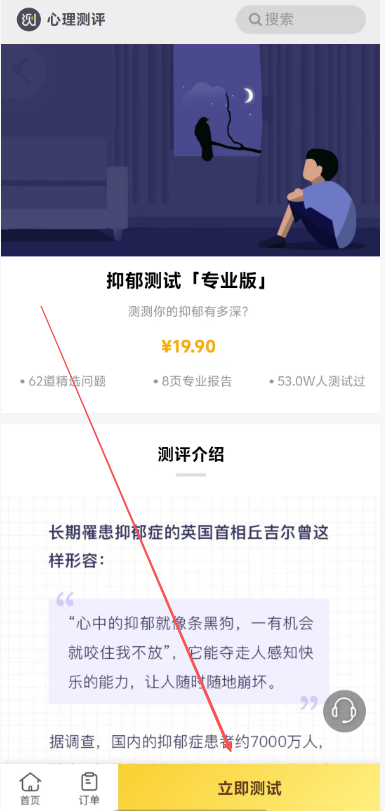Open the 订单 orders tab
Screen dimensions: 385x811
(89, 789)
